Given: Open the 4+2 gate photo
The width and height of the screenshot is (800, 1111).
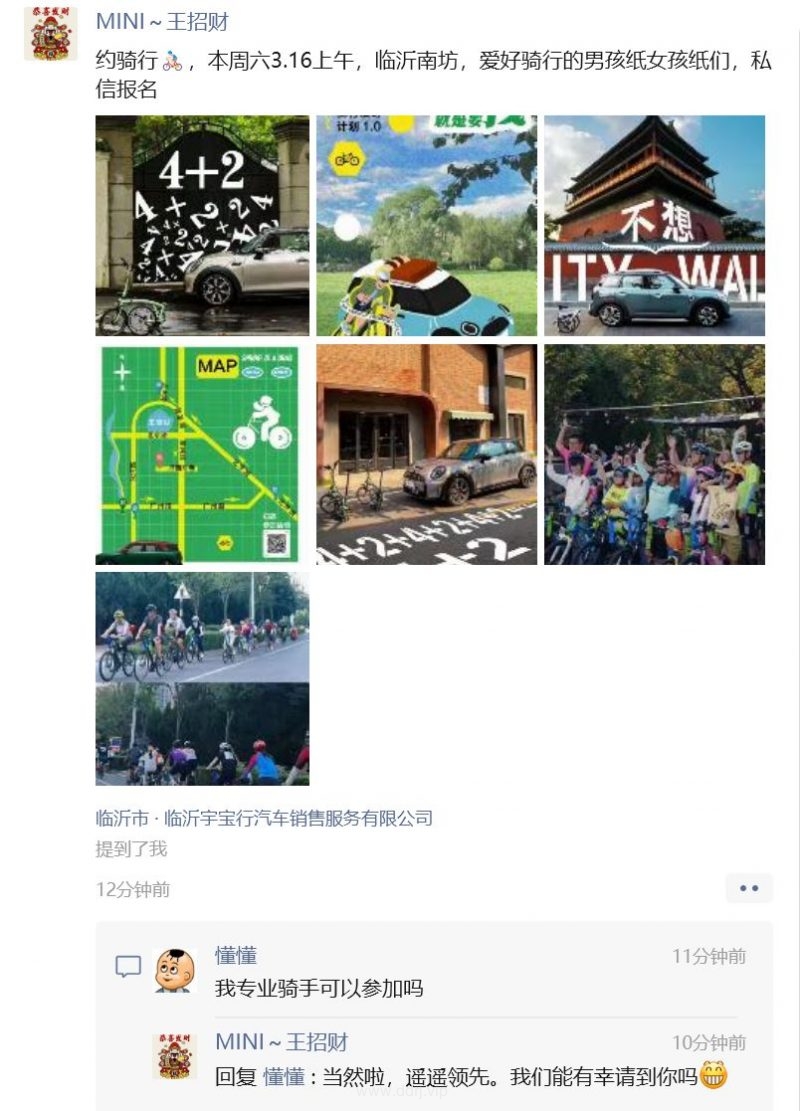Looking at the screenshot, I should point(202,225).
